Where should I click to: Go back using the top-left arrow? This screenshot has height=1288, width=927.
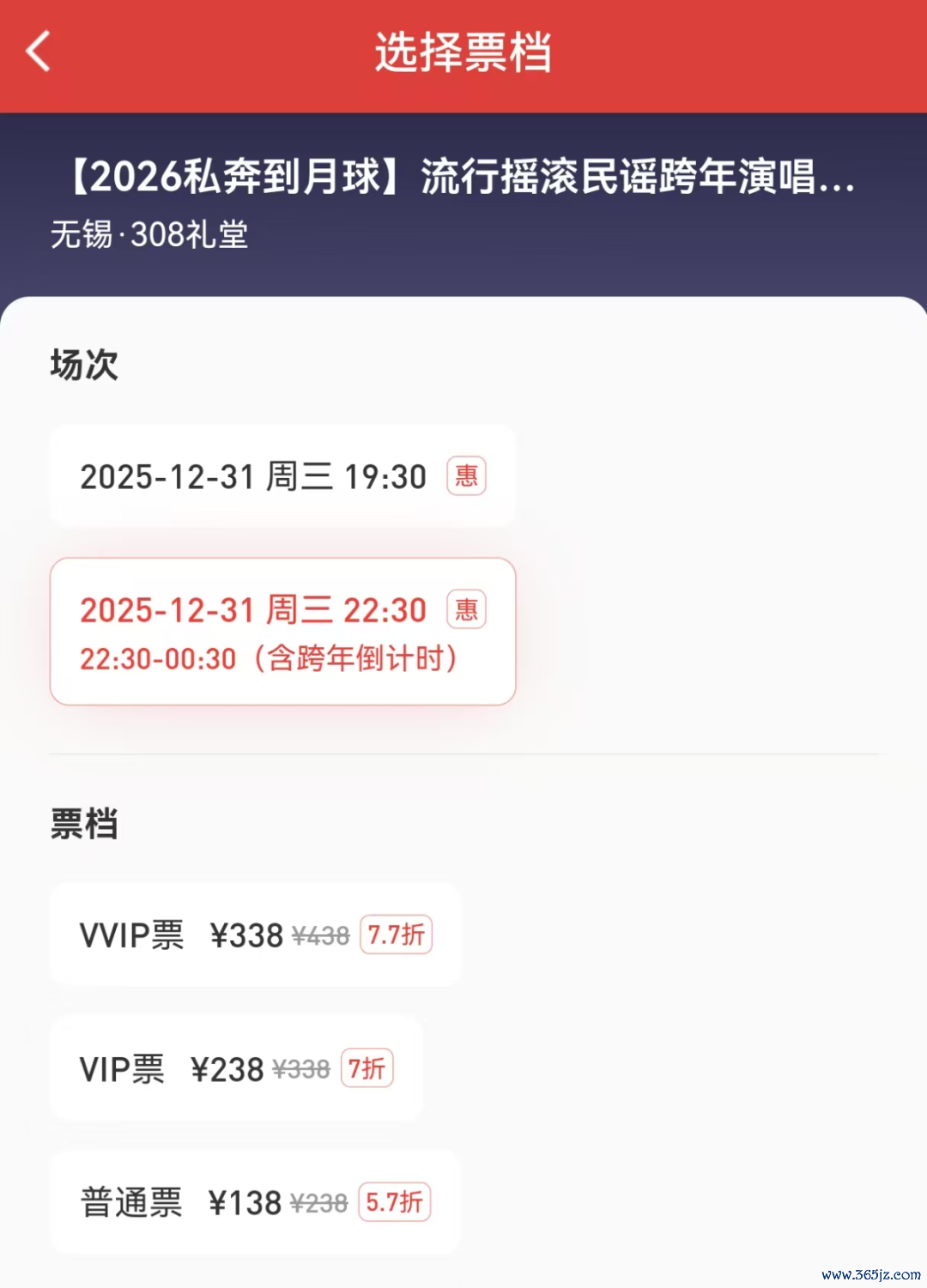(x=39, y=51)
